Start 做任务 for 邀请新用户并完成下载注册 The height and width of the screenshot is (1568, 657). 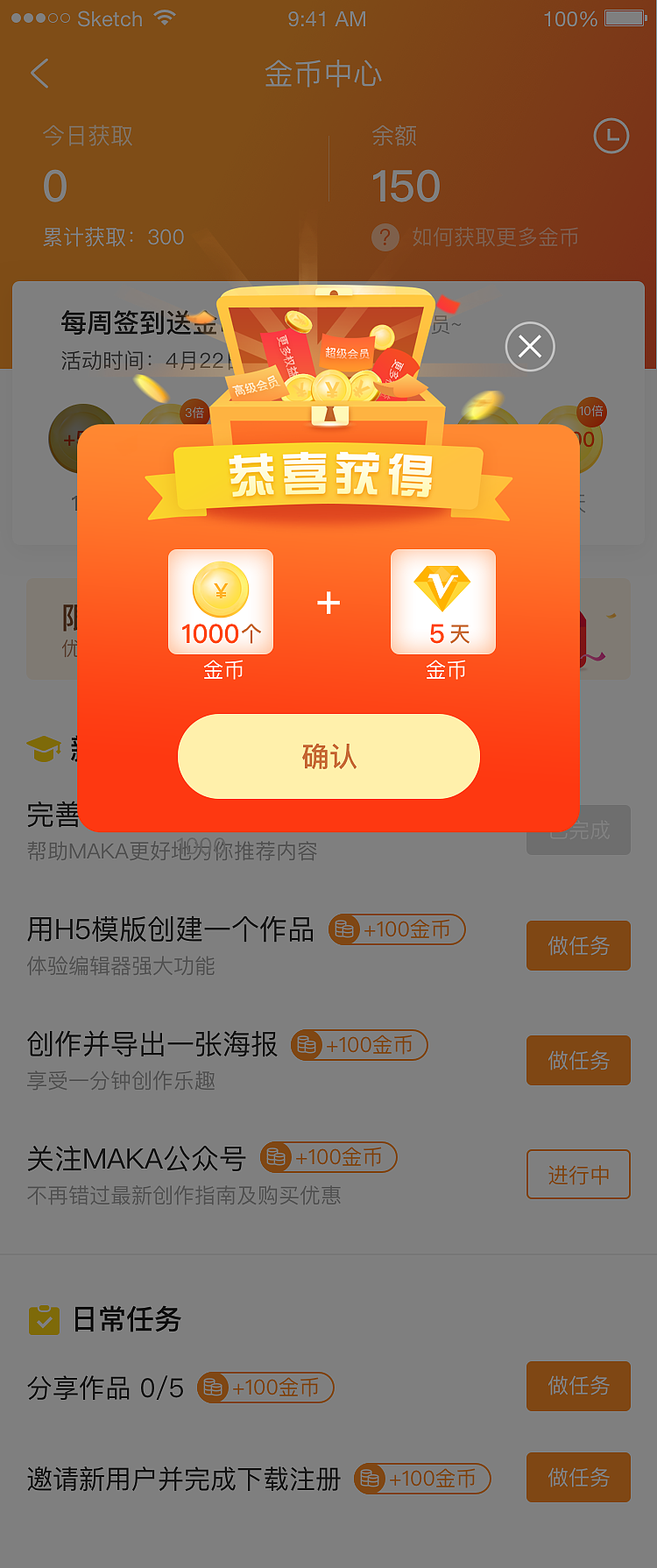tap(578, 1478)
